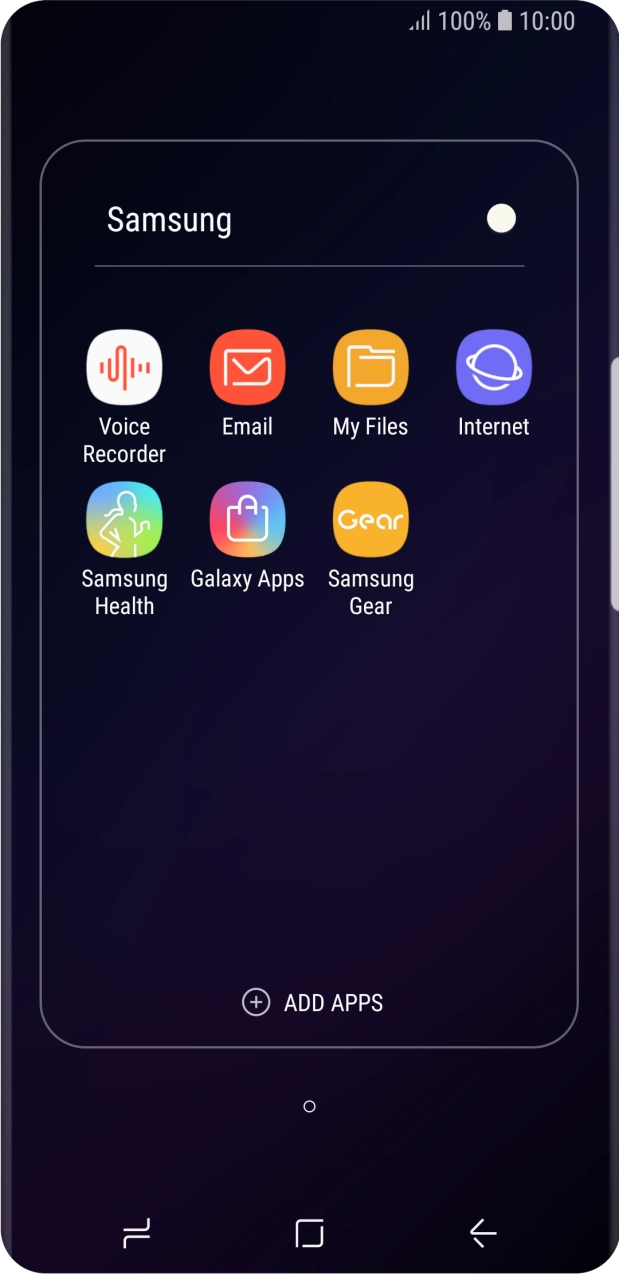This screenshot has height=1274, width=619.
Task: Open the Galaxy Apps store
Action: pyautogui.click(x=247, y=520)
